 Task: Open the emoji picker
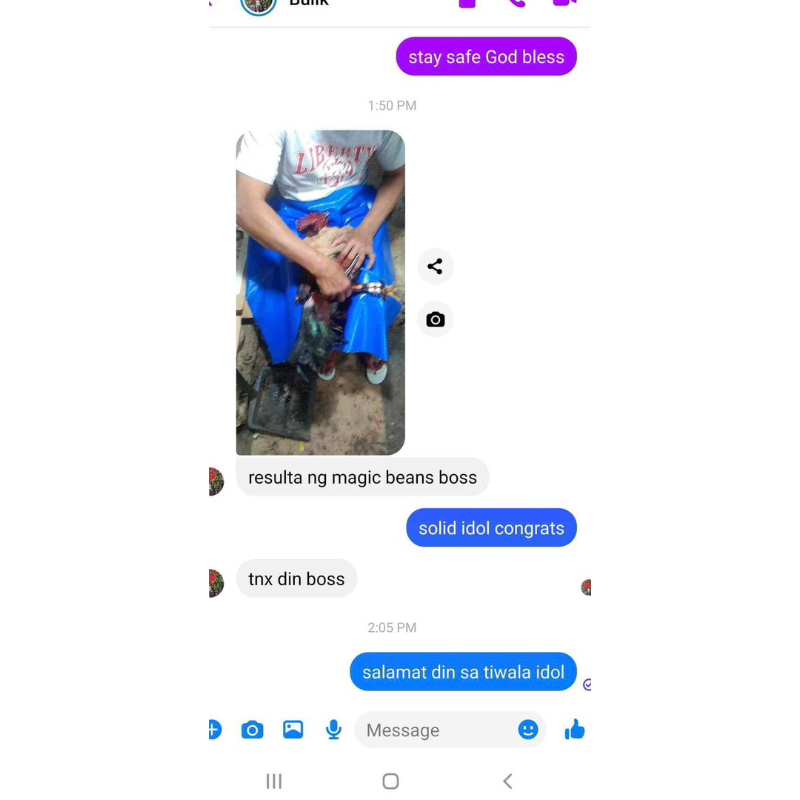[x=528, y=730]
